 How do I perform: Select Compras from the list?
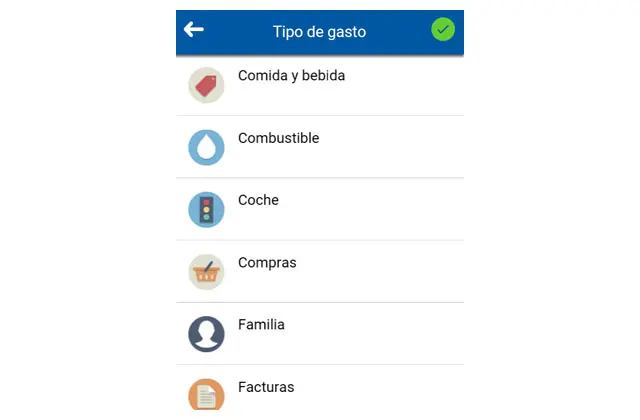(267, 263)
